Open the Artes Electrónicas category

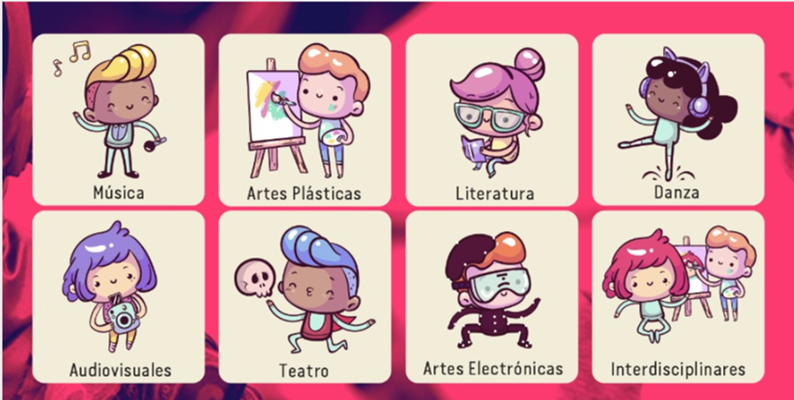pos(491,297)
